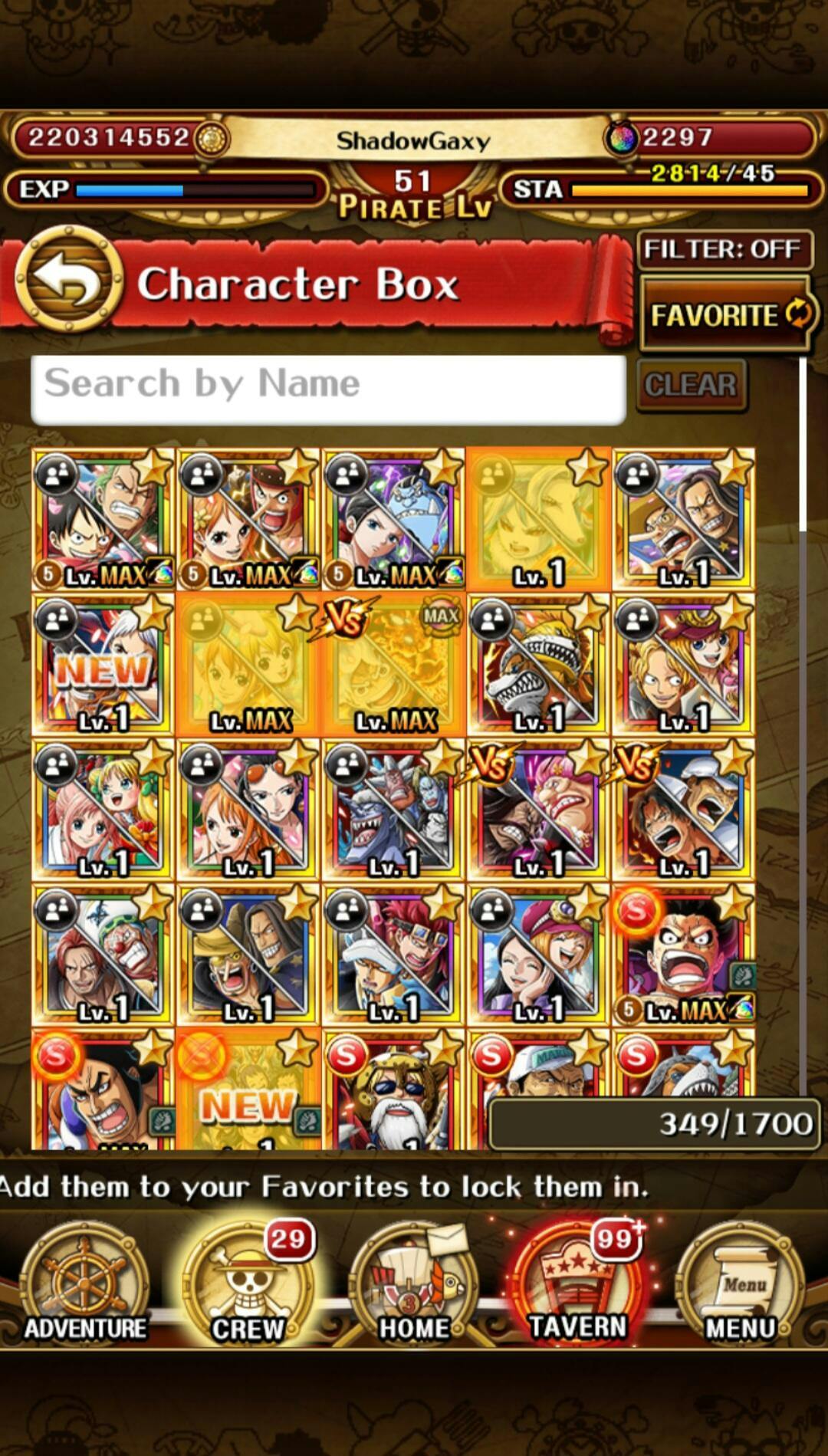Select Ace vs Akainu Lv. 1 character
Screen dimensions: 828x1456
coord(684,810)
